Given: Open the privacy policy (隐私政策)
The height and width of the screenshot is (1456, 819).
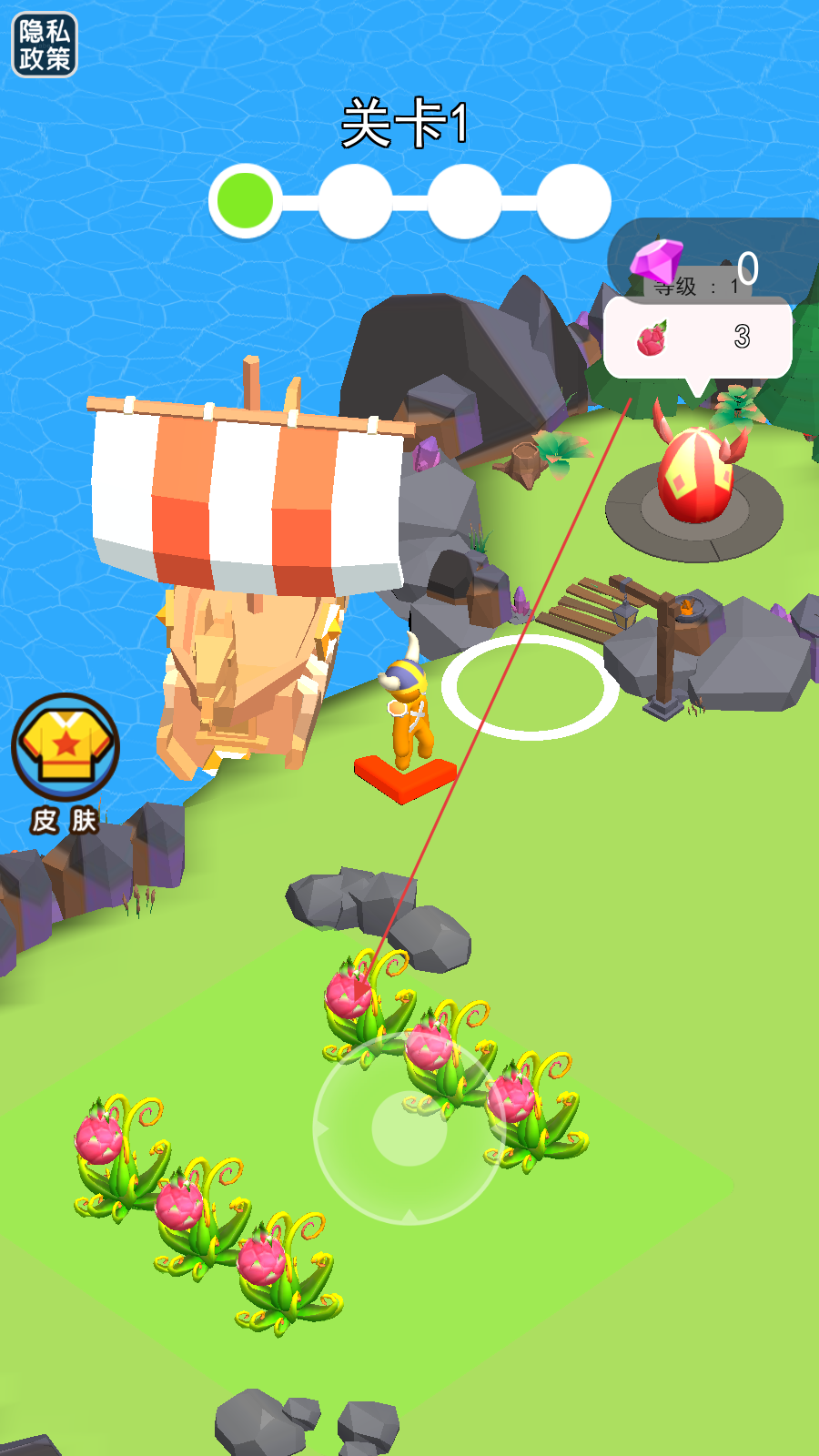Looking at the screenshot, I should (45, 45).
